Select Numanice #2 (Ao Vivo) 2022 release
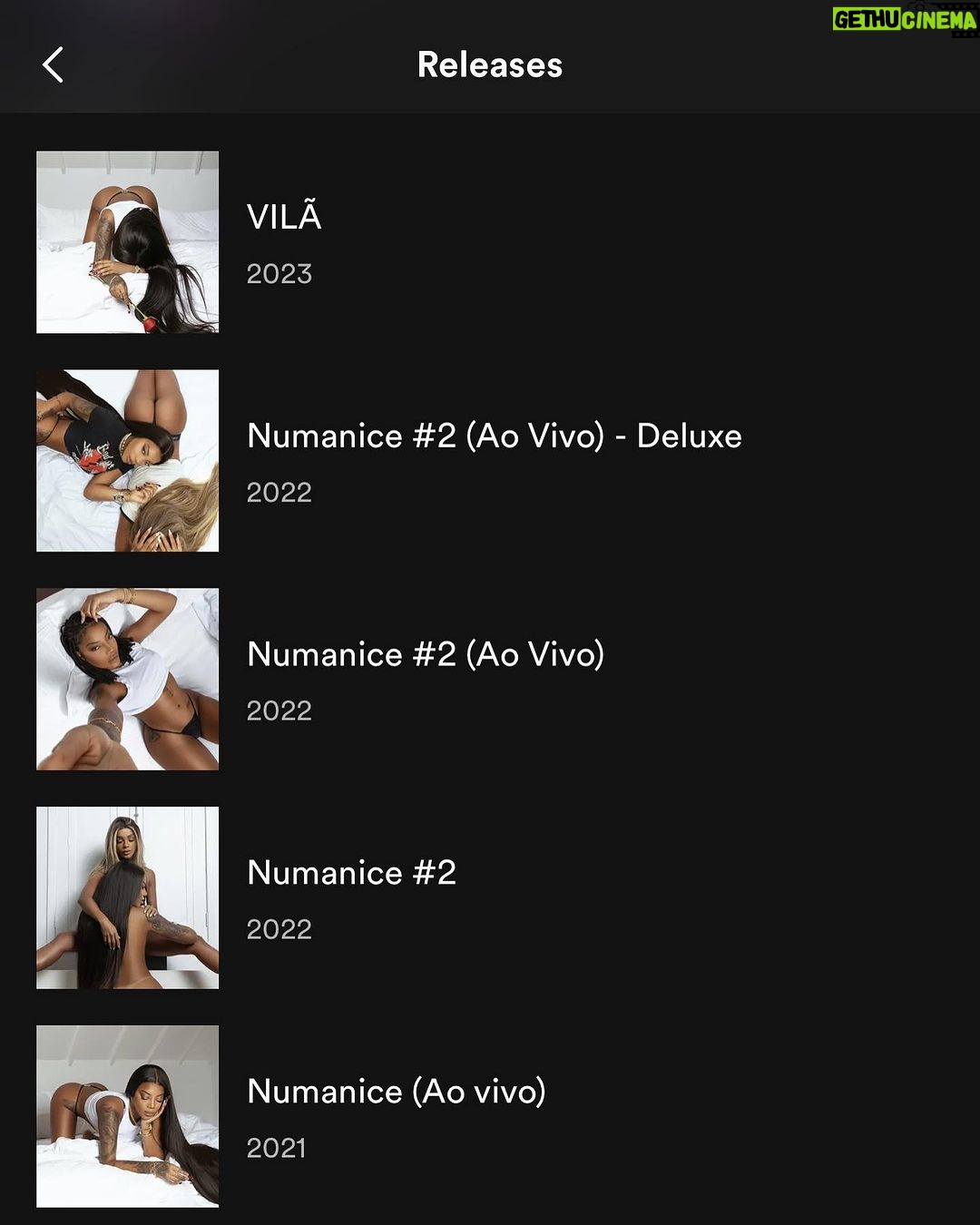This screenshot has width=980, height=1225. tap(425, 655)
